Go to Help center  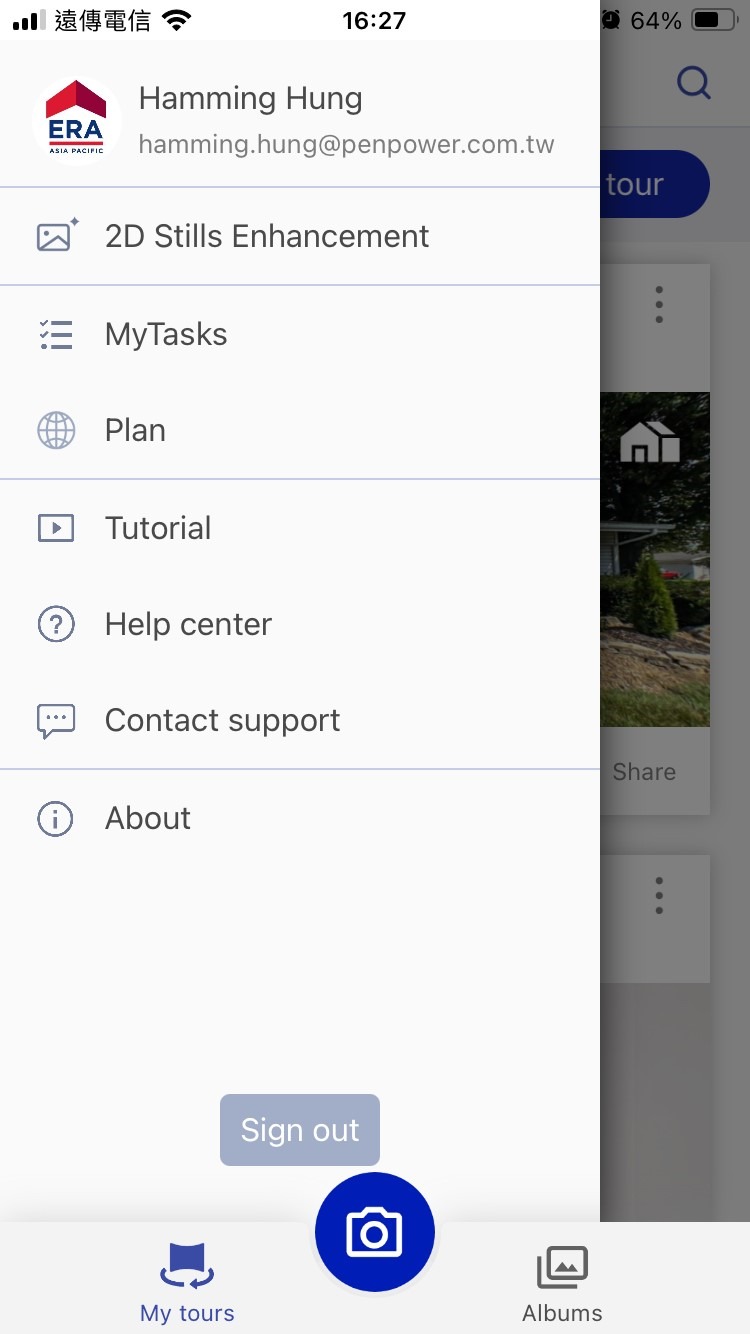(300, 624)
